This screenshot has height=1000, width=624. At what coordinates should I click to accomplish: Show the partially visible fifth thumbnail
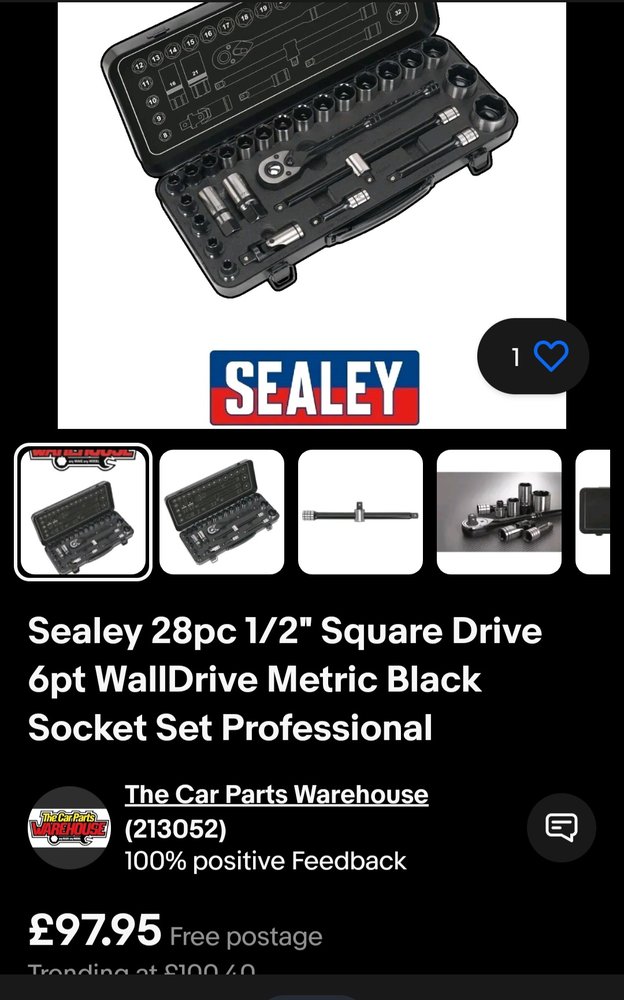point(594,512)
